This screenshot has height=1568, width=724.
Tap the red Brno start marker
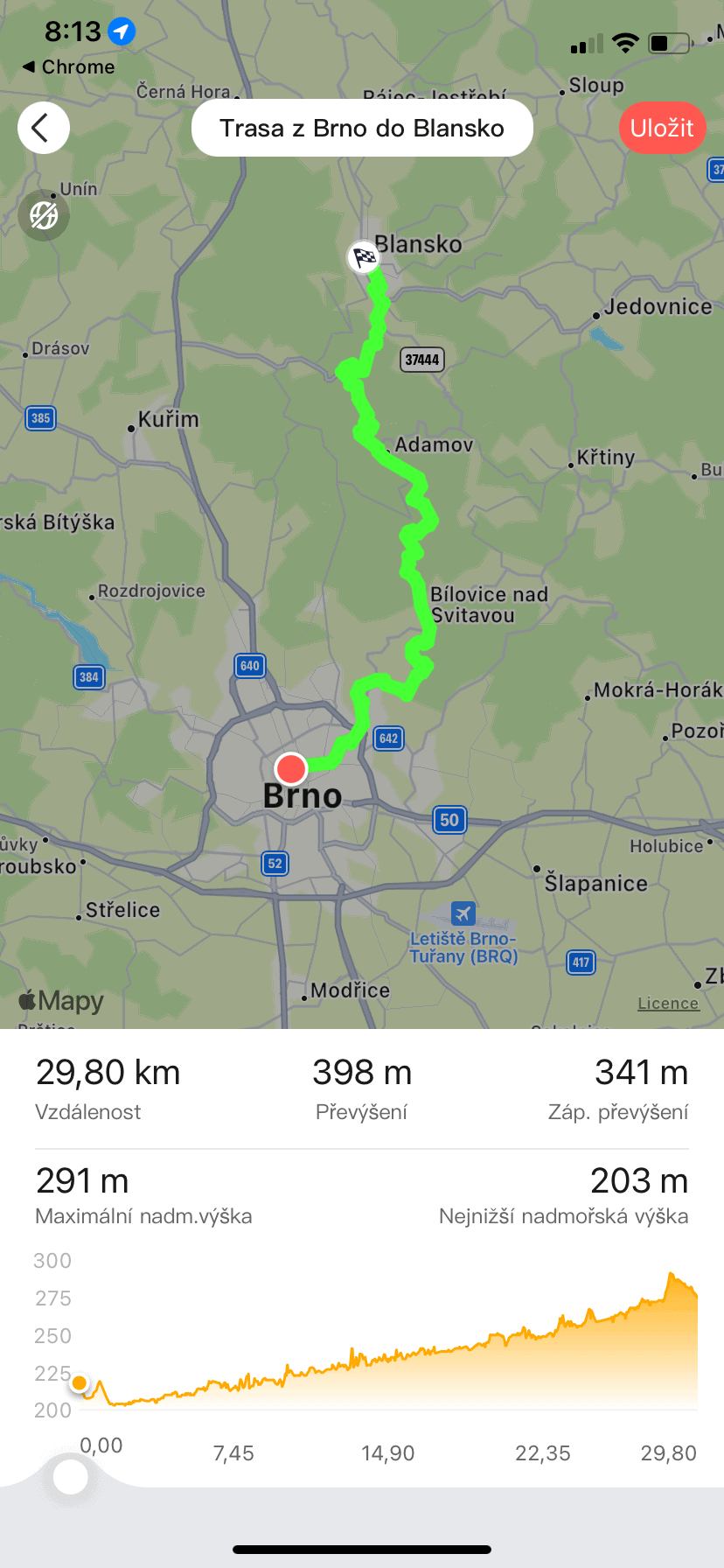tap(291, 769)
